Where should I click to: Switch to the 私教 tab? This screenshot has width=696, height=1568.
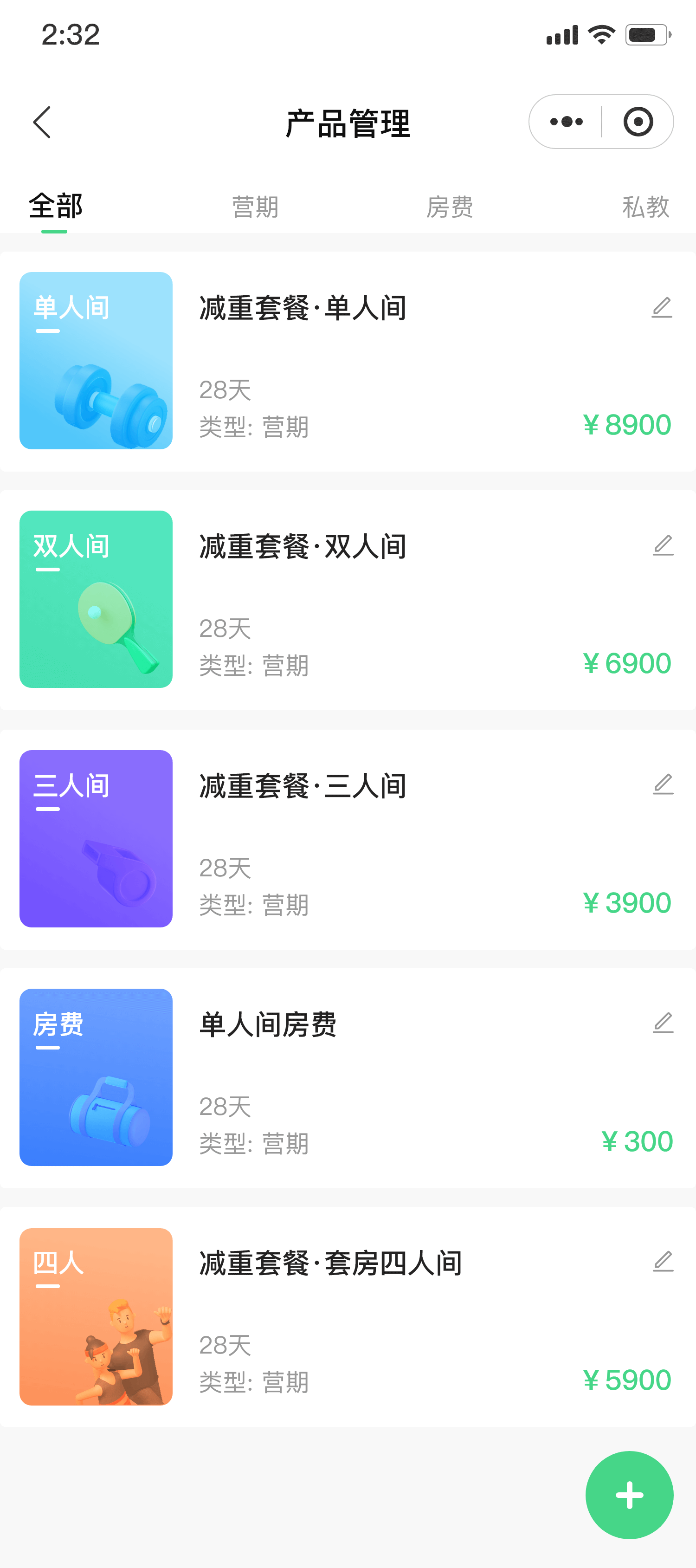tap(645, 207)
